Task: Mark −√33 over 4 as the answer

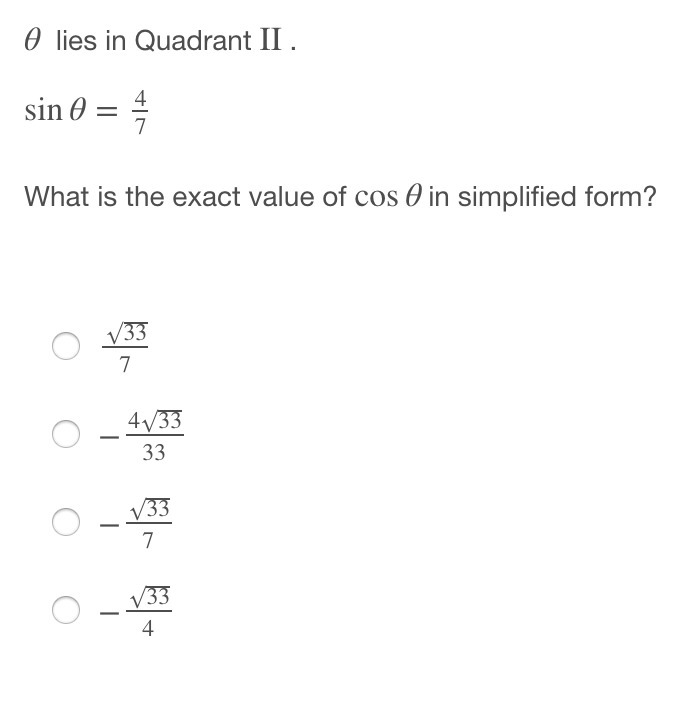Action: pyautogui.click(x=66, y=611)
